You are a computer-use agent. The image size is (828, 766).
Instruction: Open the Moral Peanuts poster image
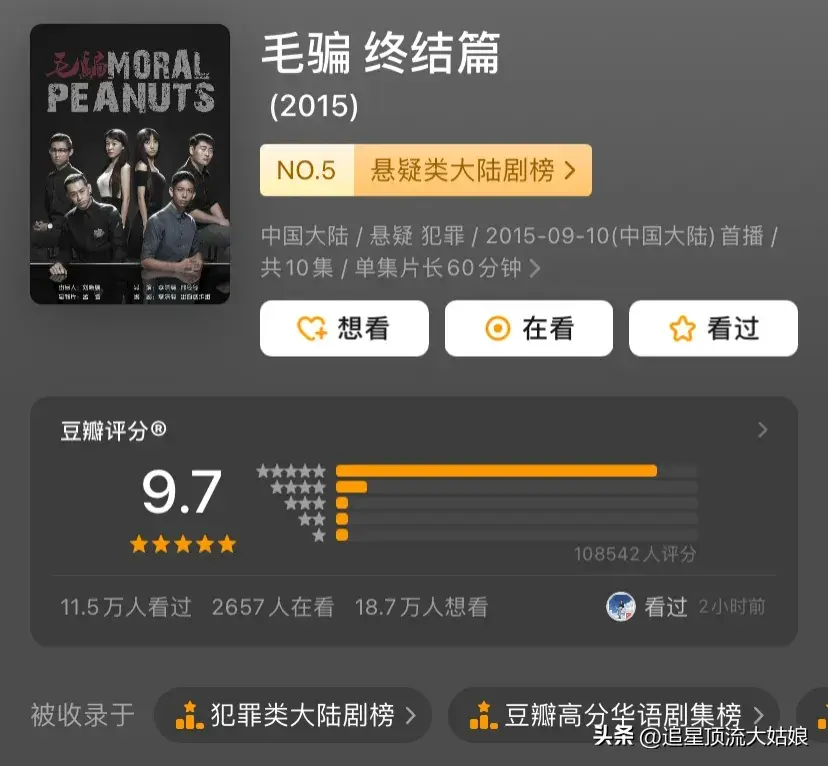tap(130, 164)
